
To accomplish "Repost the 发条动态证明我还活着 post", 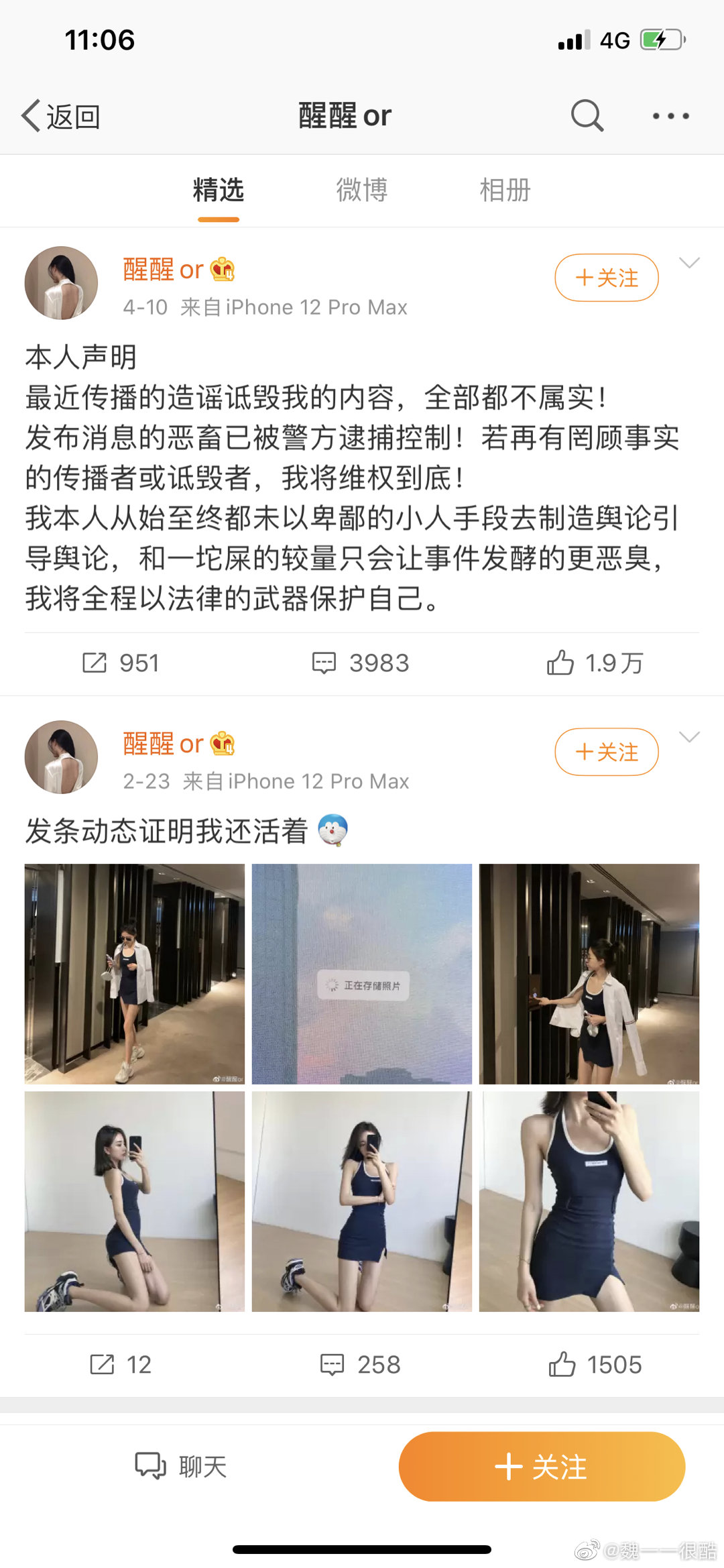I will click(x=121, y=1365).
